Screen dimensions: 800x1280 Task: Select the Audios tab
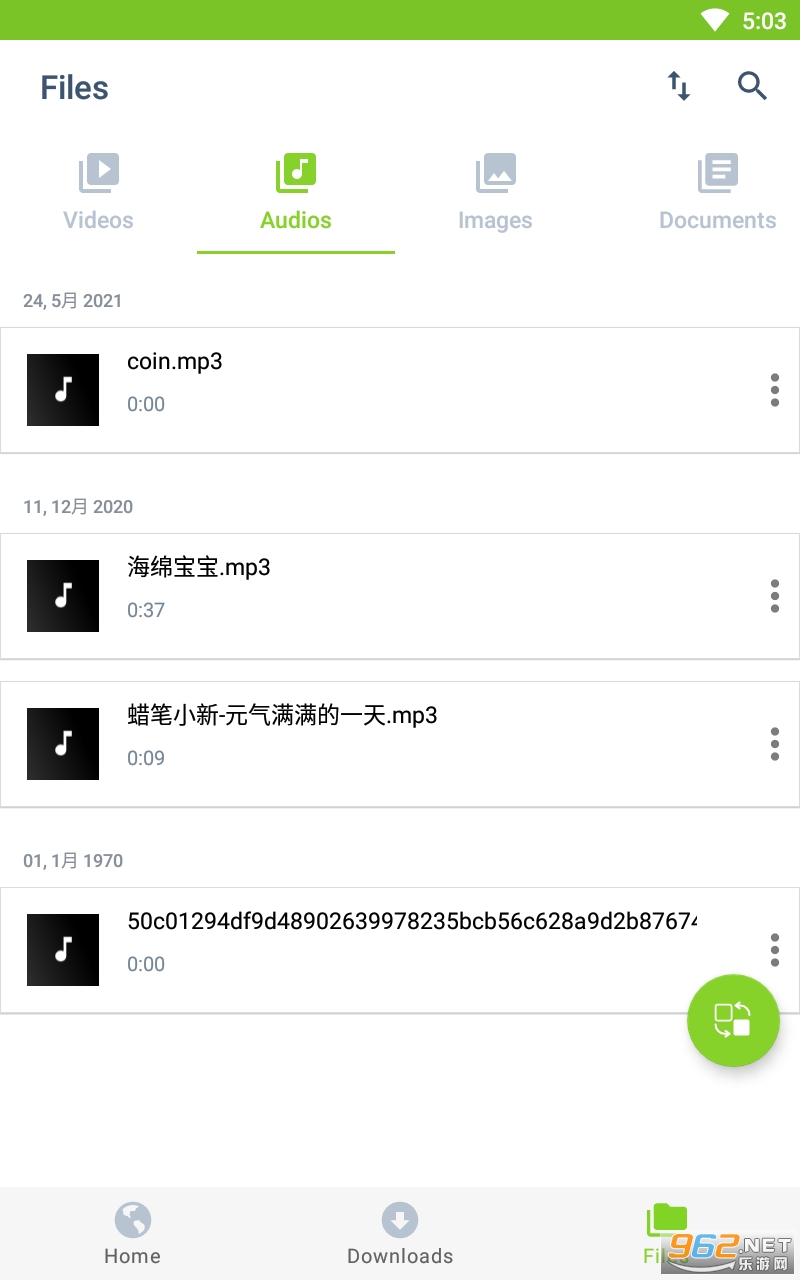(296, 194)
